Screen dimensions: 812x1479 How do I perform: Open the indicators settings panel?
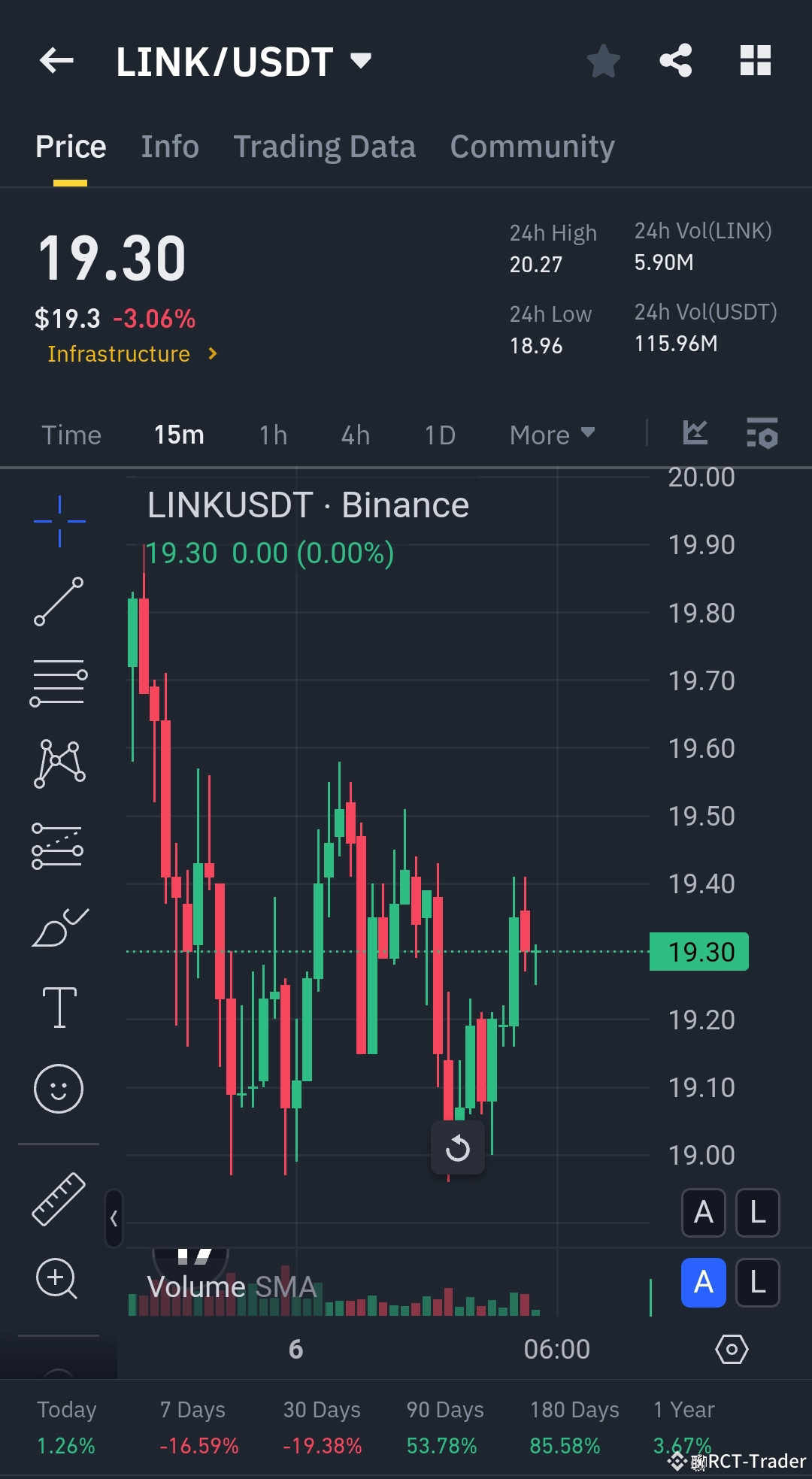point(762,434)
